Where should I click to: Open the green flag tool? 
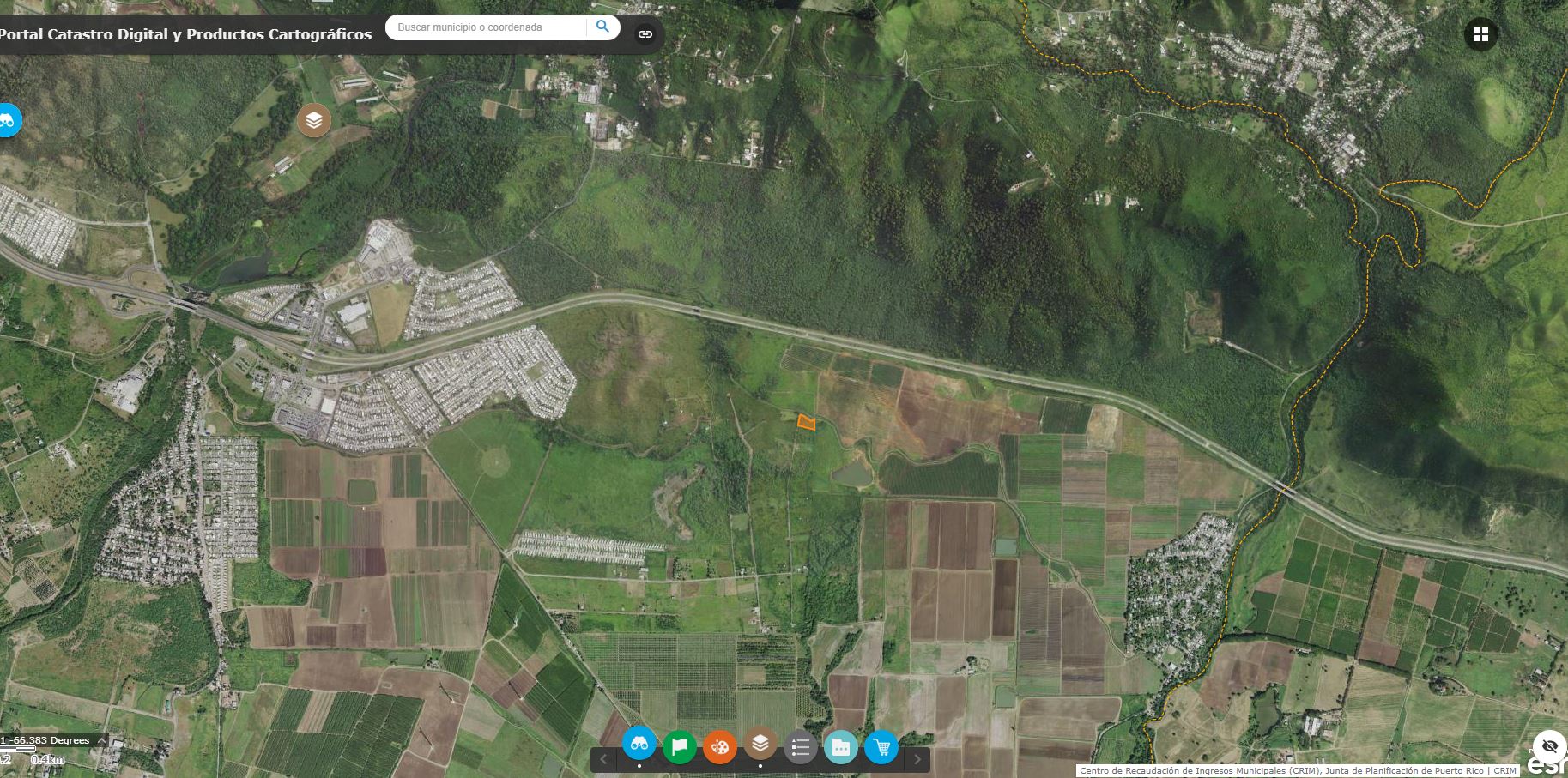click(679, 747)
